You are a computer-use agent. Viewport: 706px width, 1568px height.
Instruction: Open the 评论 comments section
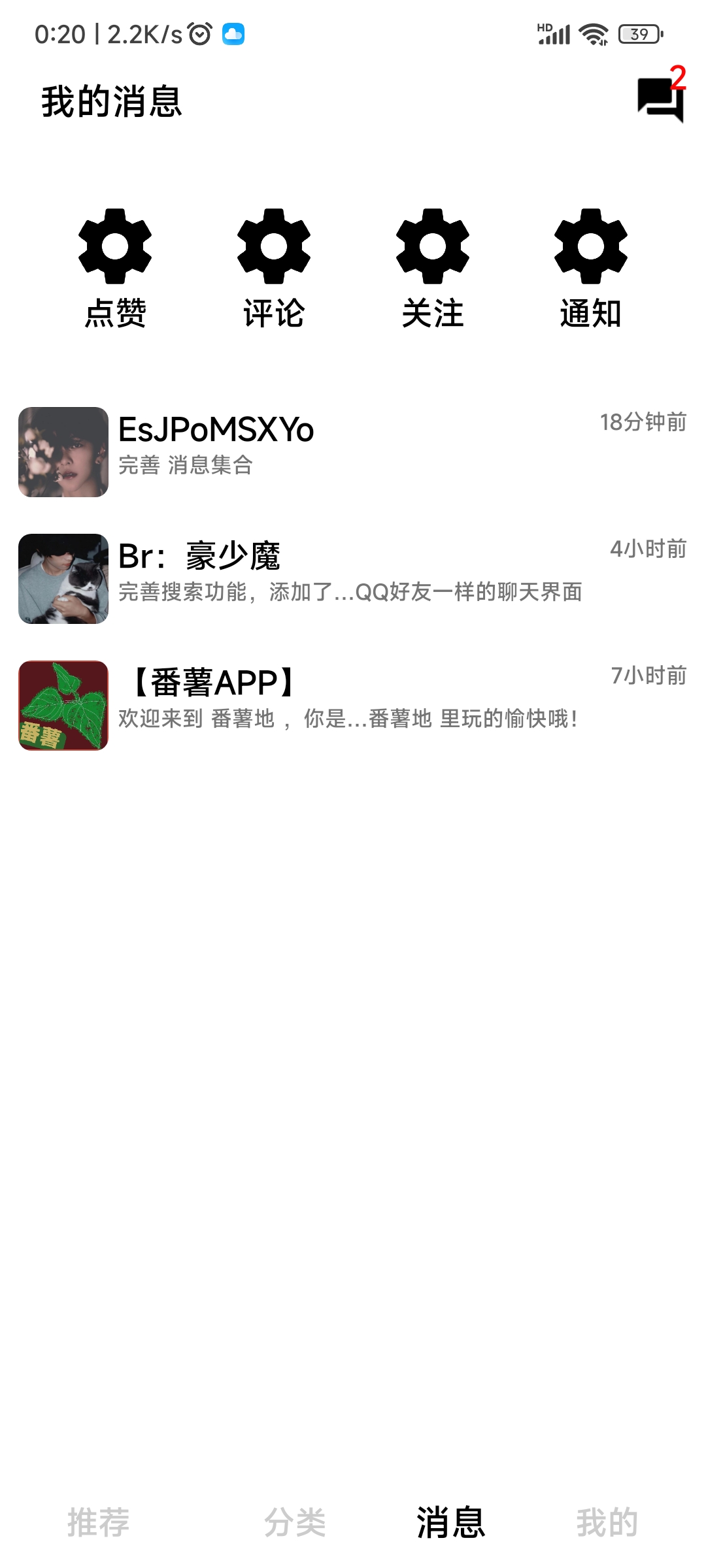pos(274,268)
